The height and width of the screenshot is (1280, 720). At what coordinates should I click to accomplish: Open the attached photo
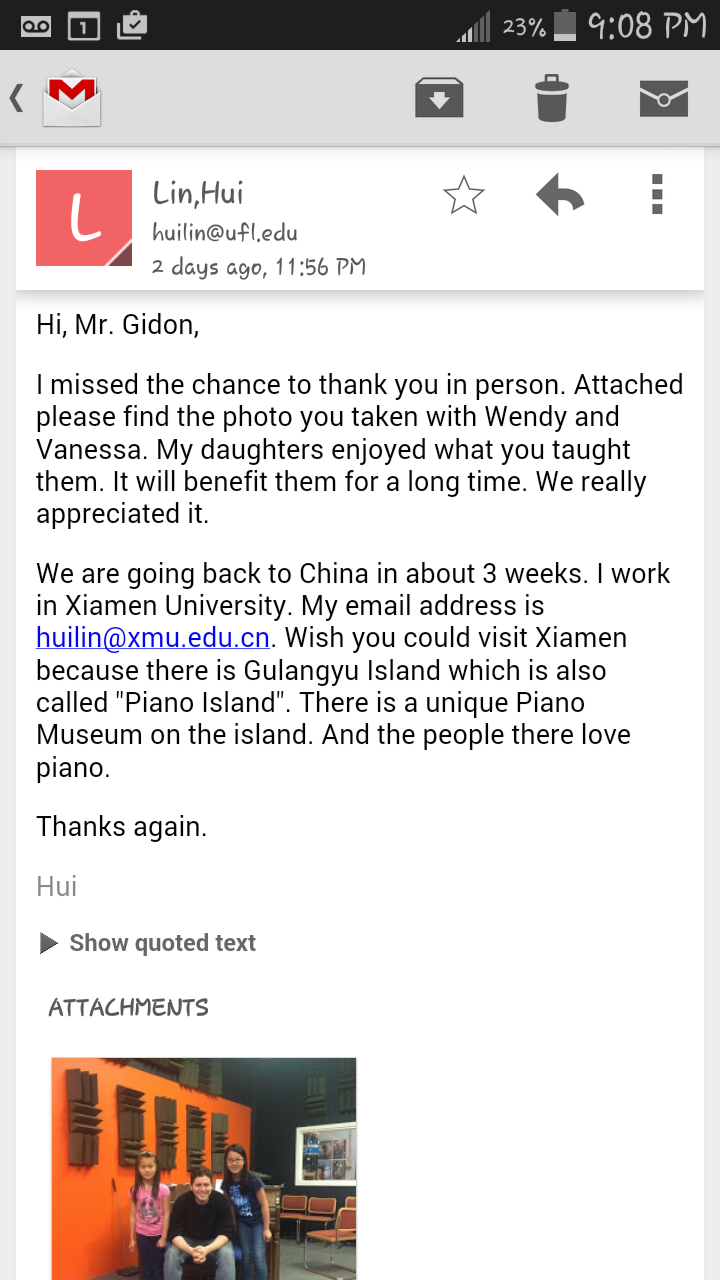204,1168
